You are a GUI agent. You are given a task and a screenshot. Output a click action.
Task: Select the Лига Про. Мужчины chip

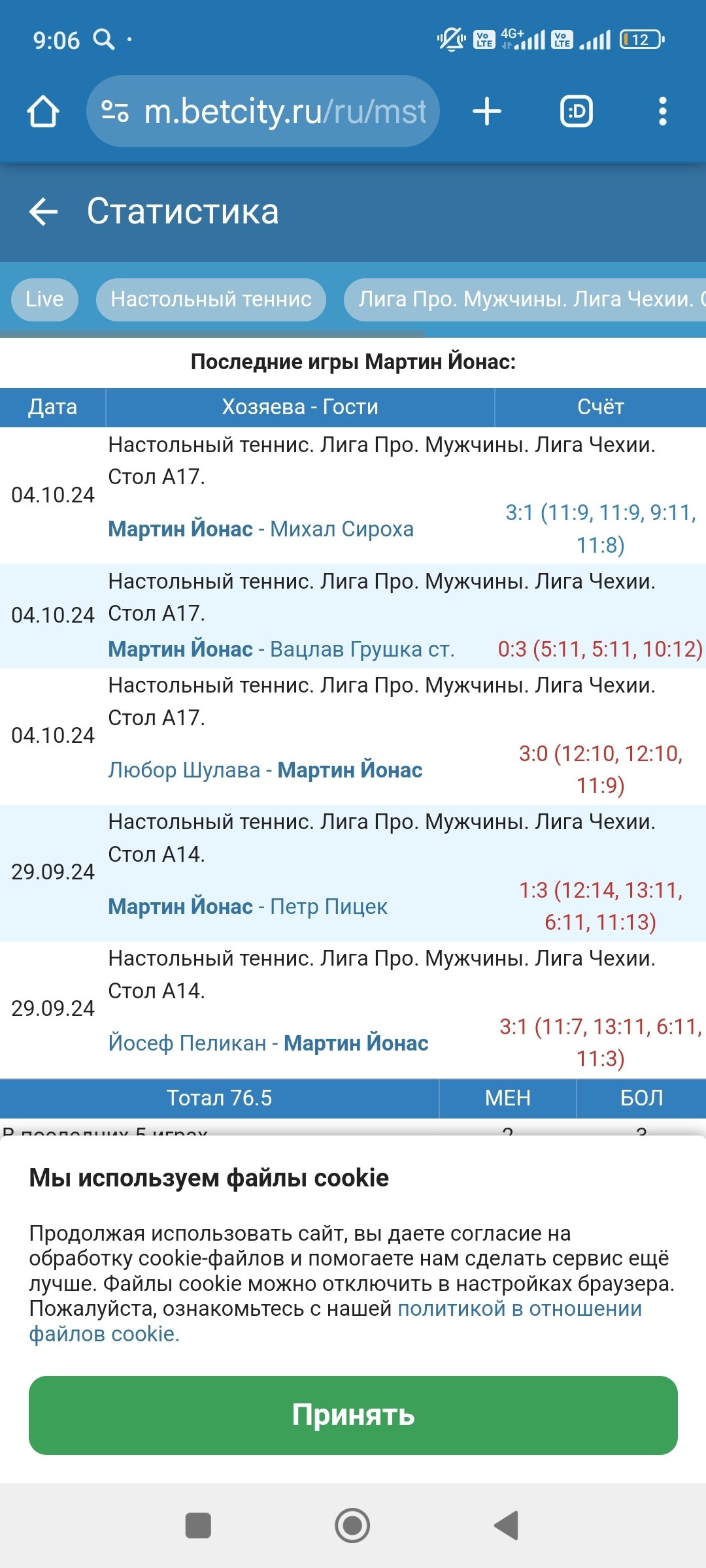tap(524, 299)
